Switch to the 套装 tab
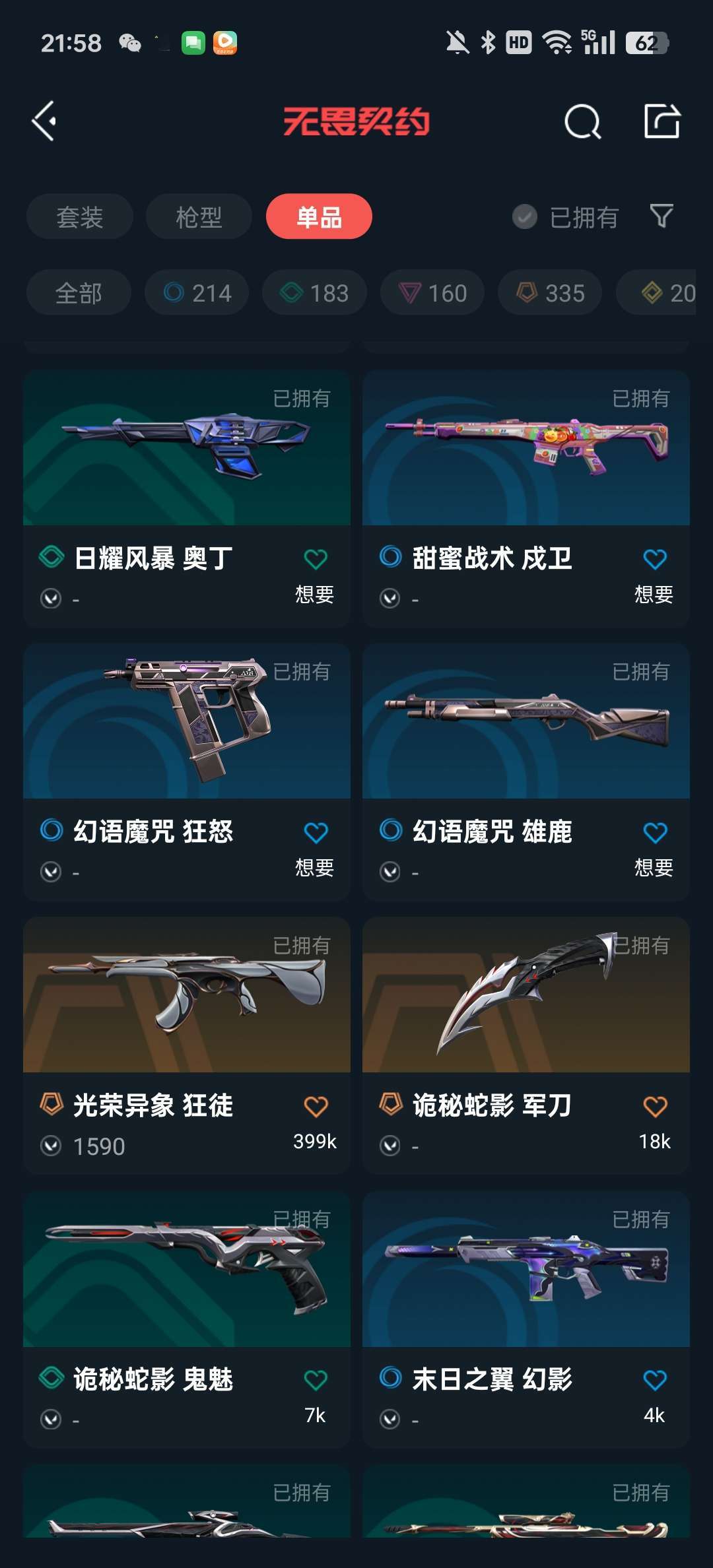Image resolution: width=713 pixels, height=1568 pixels. tap(80, 216)
